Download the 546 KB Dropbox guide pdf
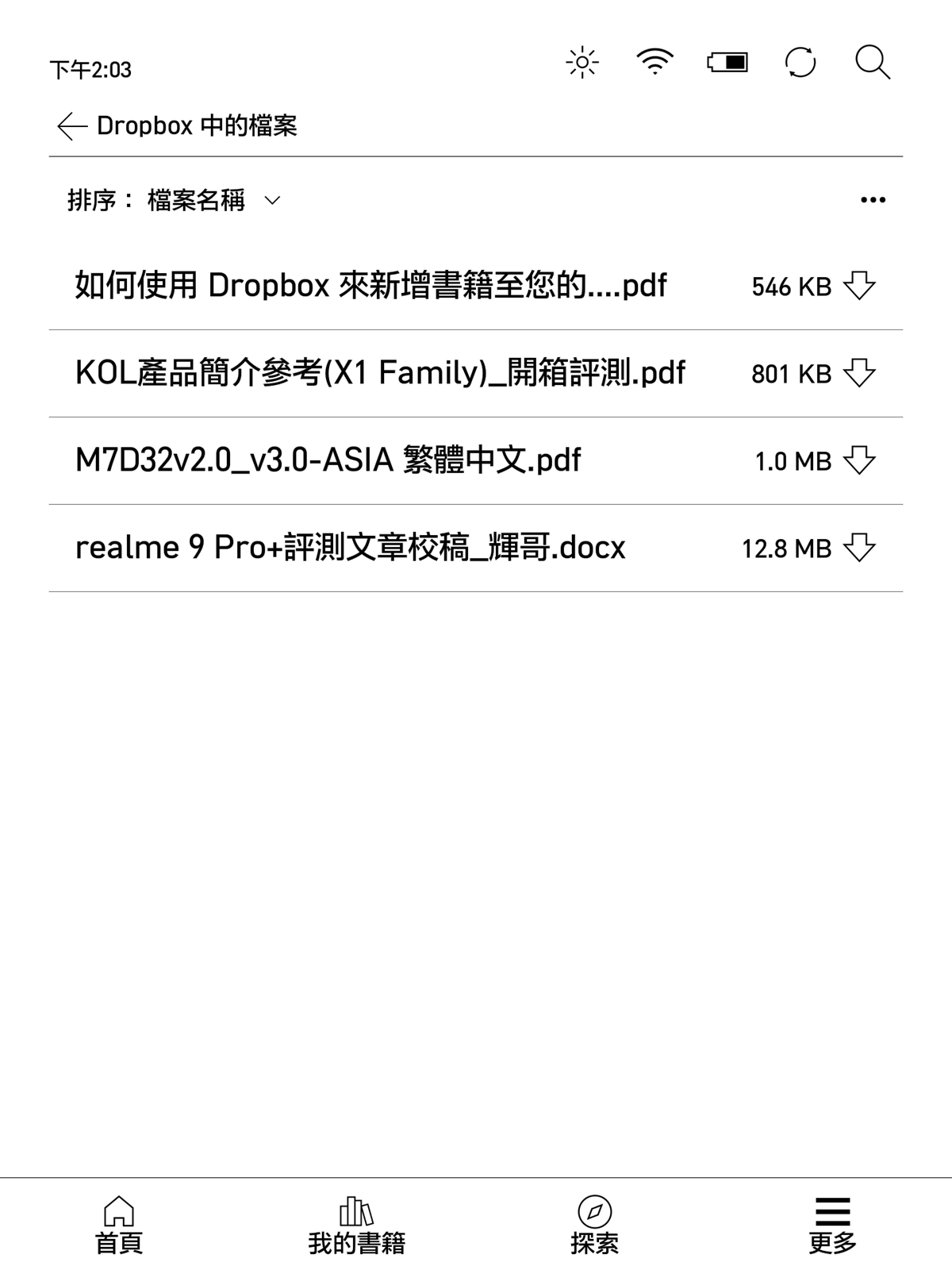952x1270 pixels. 859,286
